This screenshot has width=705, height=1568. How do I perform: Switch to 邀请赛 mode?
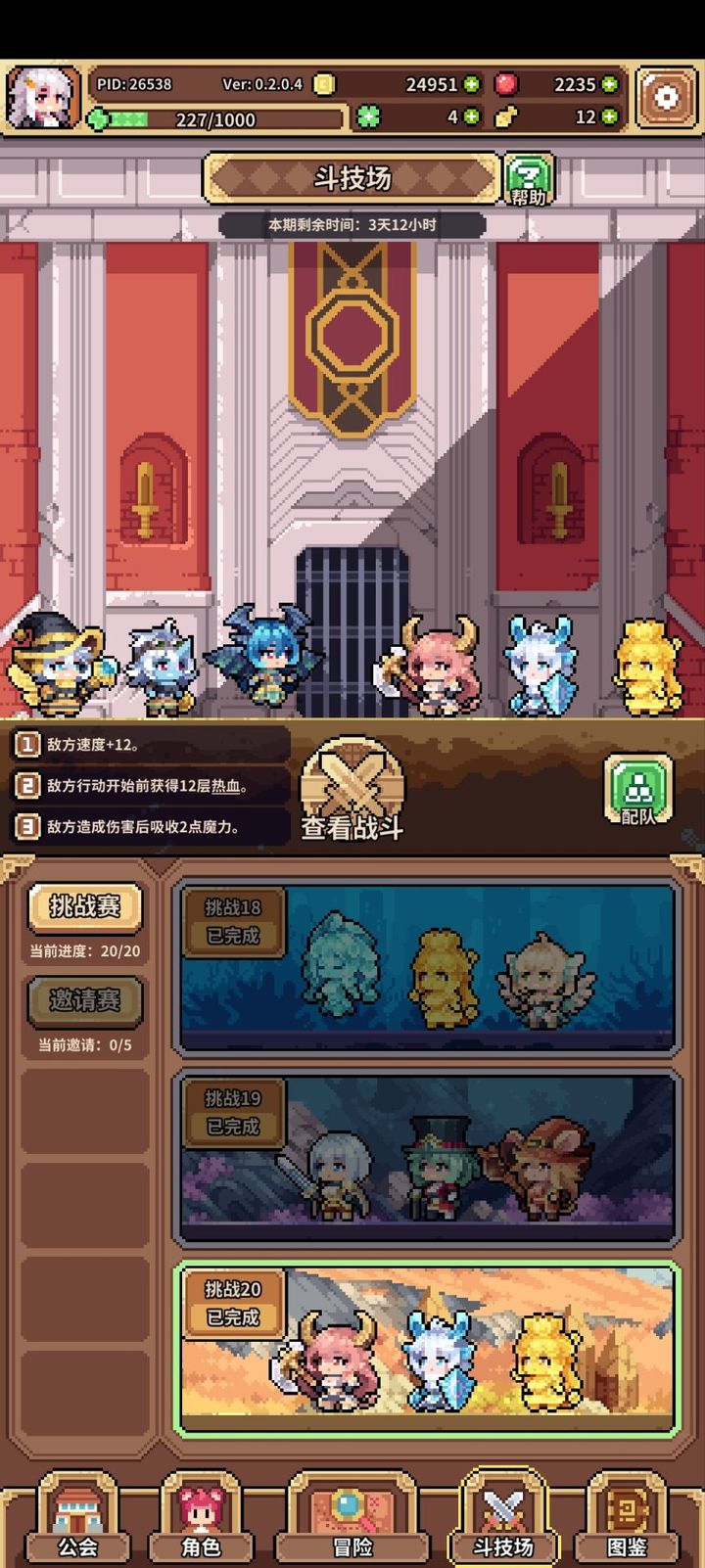point(85,1000)
